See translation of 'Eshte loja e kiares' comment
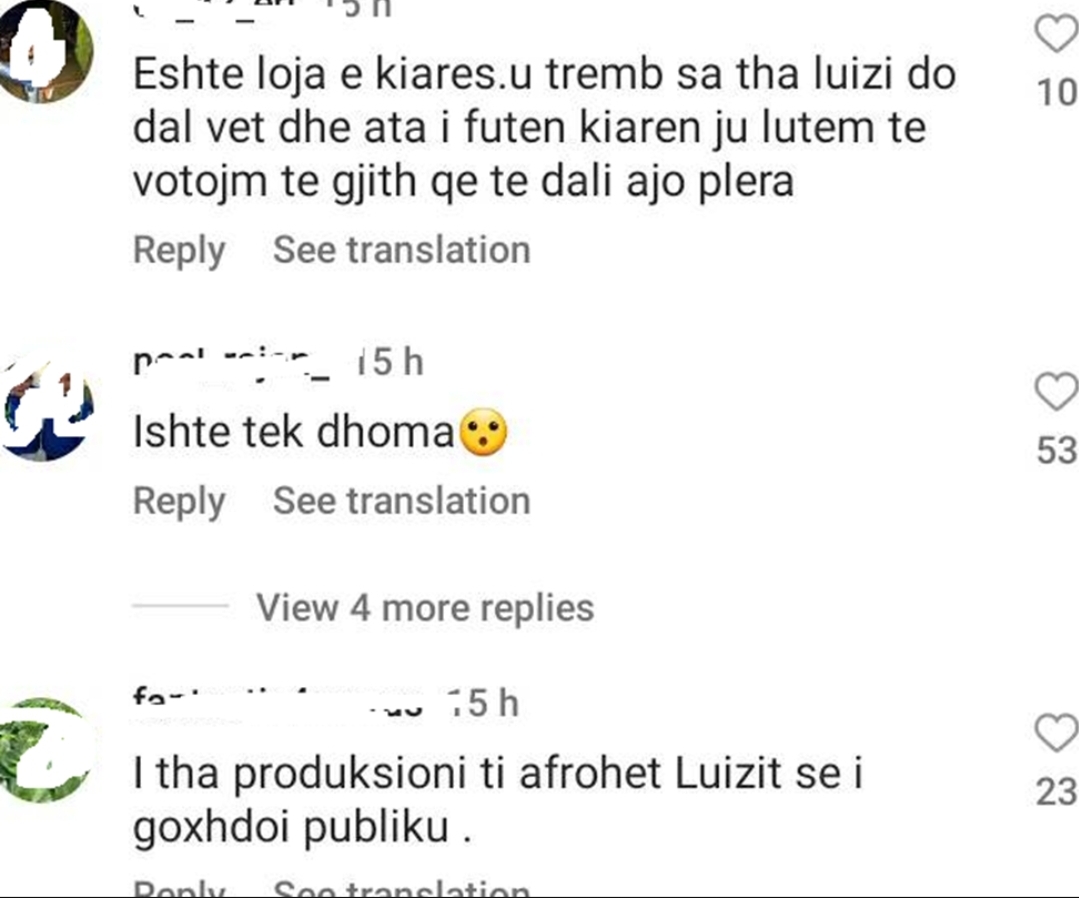The width and height of the screenshot is (1079, 898). point(401,250)
